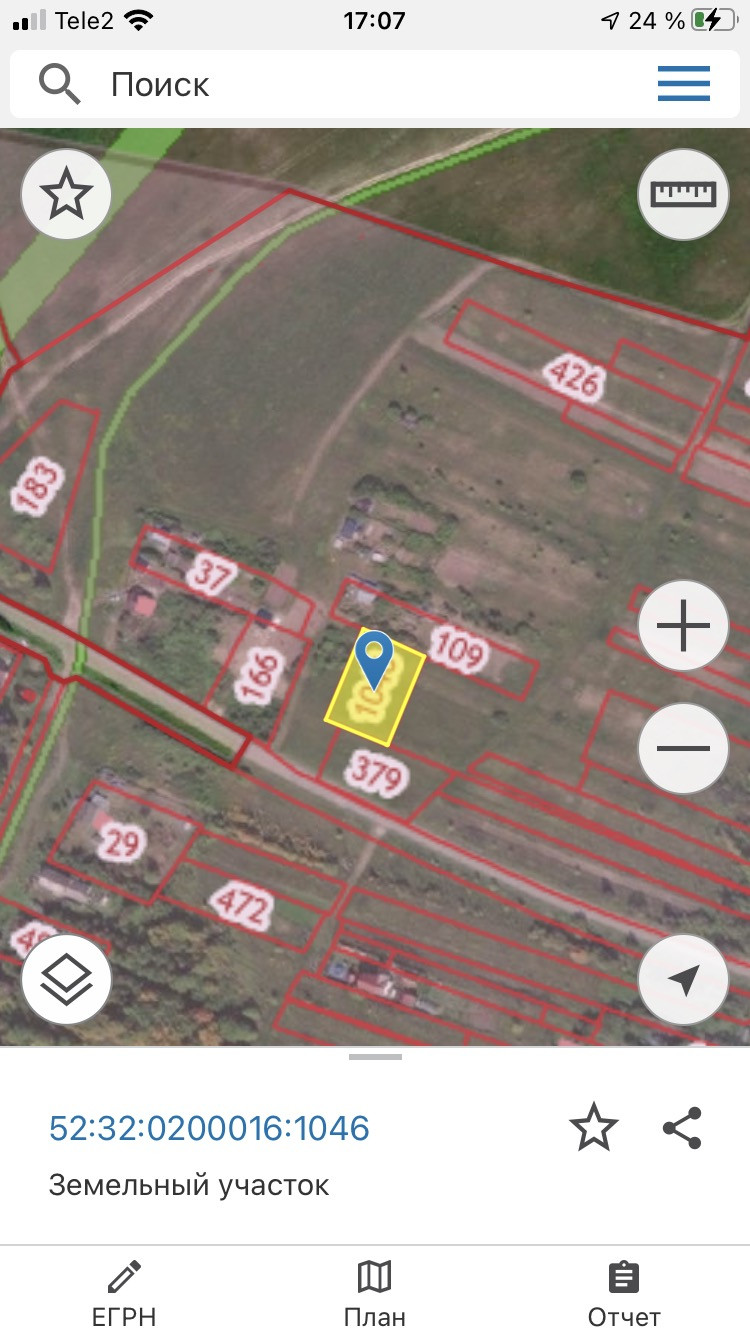
Task: Center map on my location
Action: 684,980
